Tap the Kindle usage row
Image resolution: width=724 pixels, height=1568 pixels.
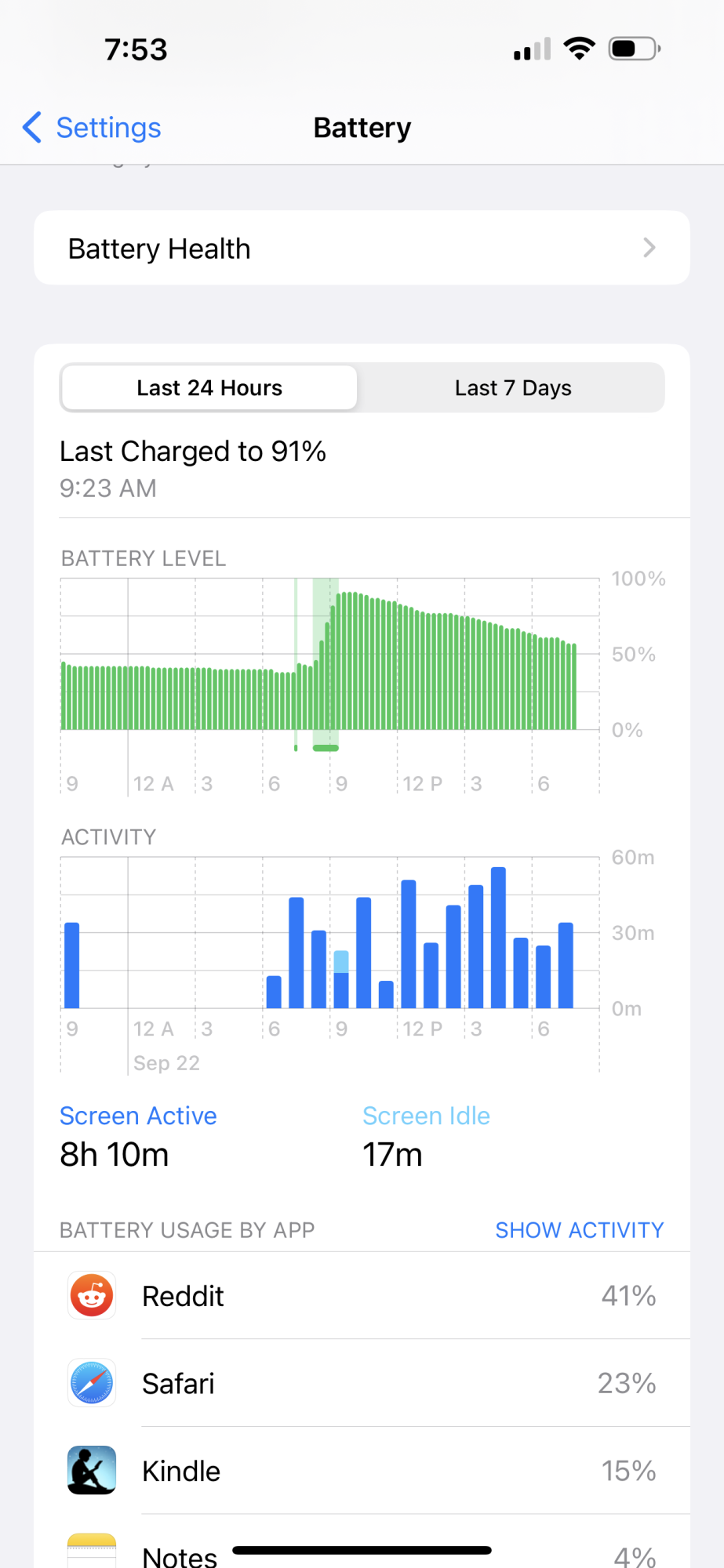click(x=362, y=1471)
